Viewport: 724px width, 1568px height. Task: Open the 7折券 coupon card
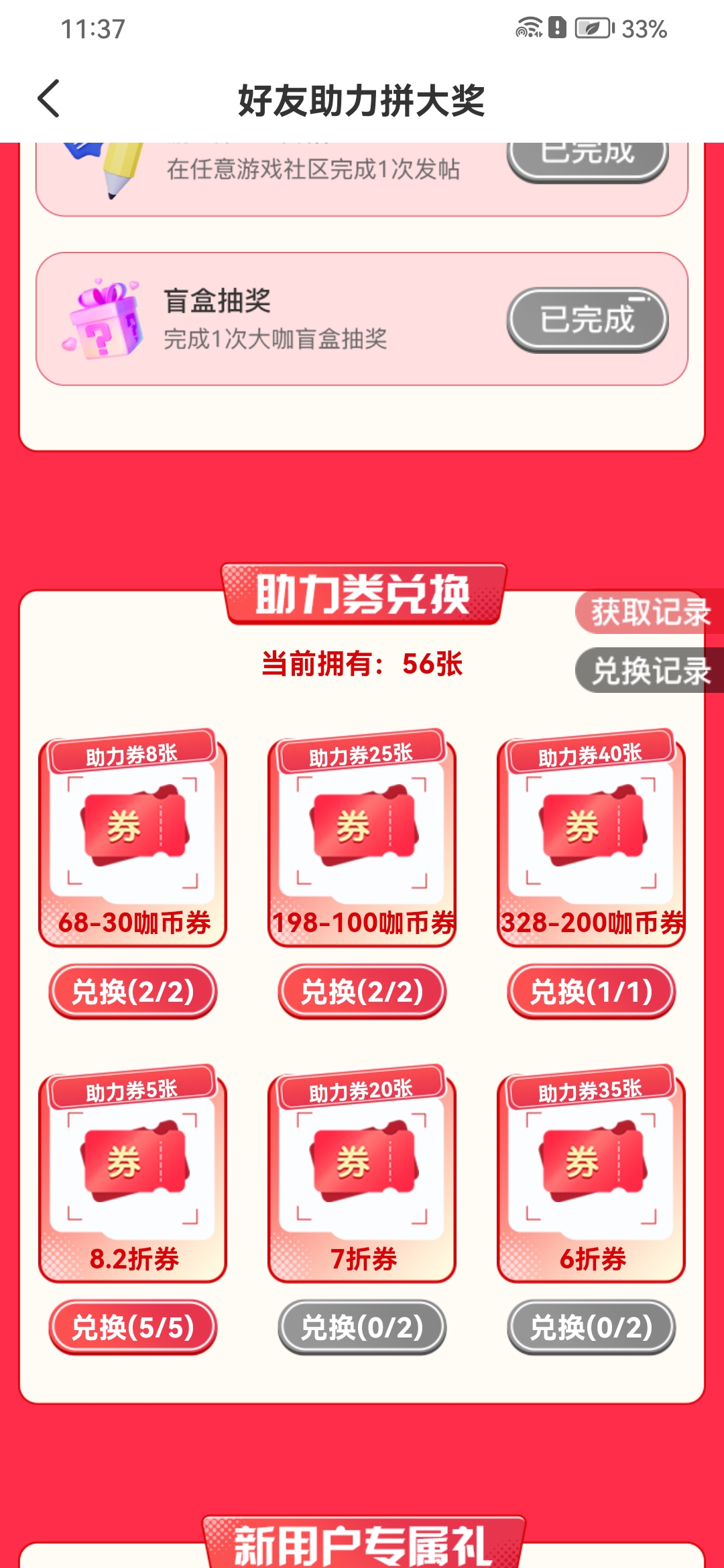(362, 1174)
